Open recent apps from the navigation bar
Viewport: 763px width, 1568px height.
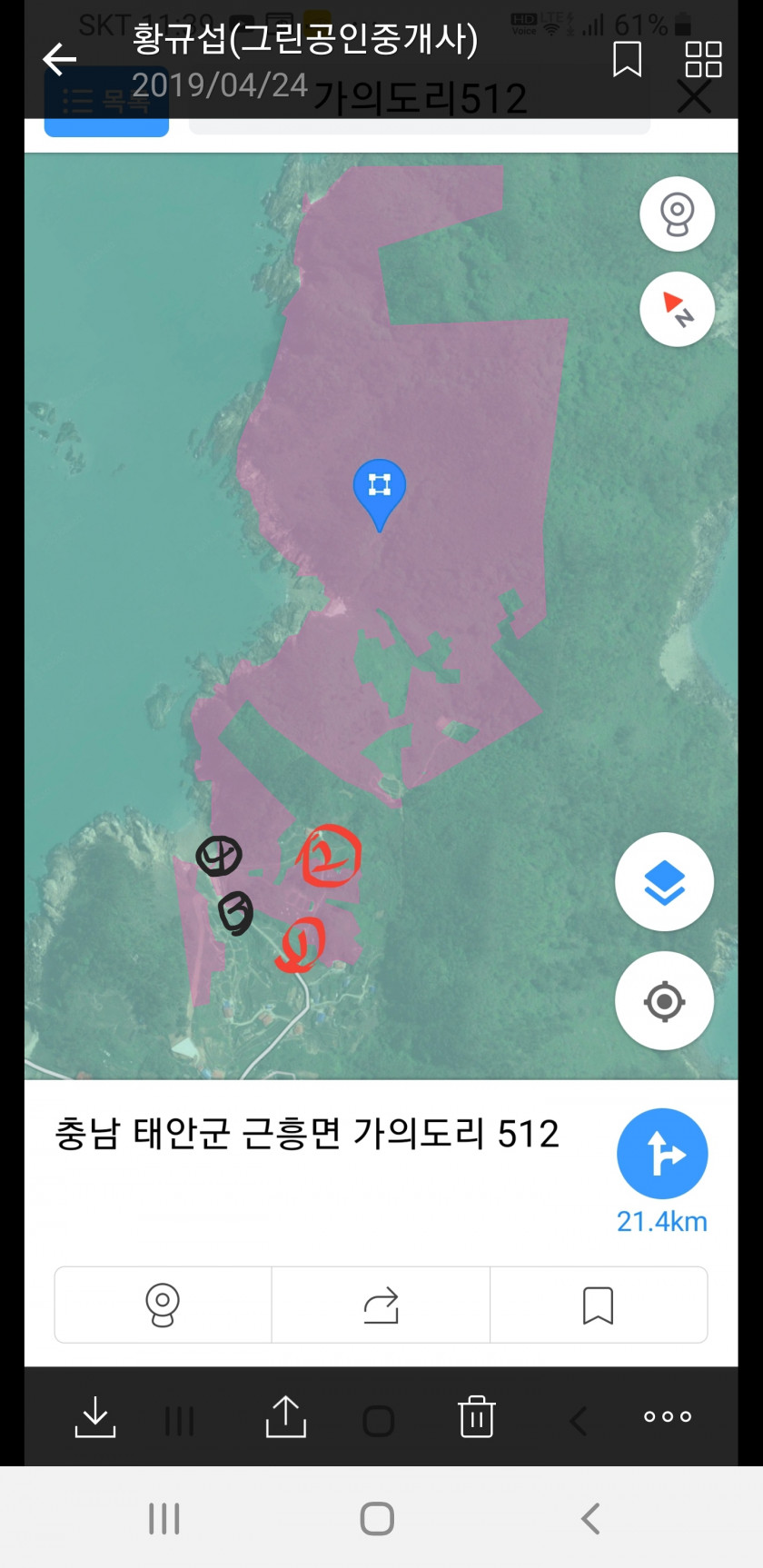click(164, 1518)
